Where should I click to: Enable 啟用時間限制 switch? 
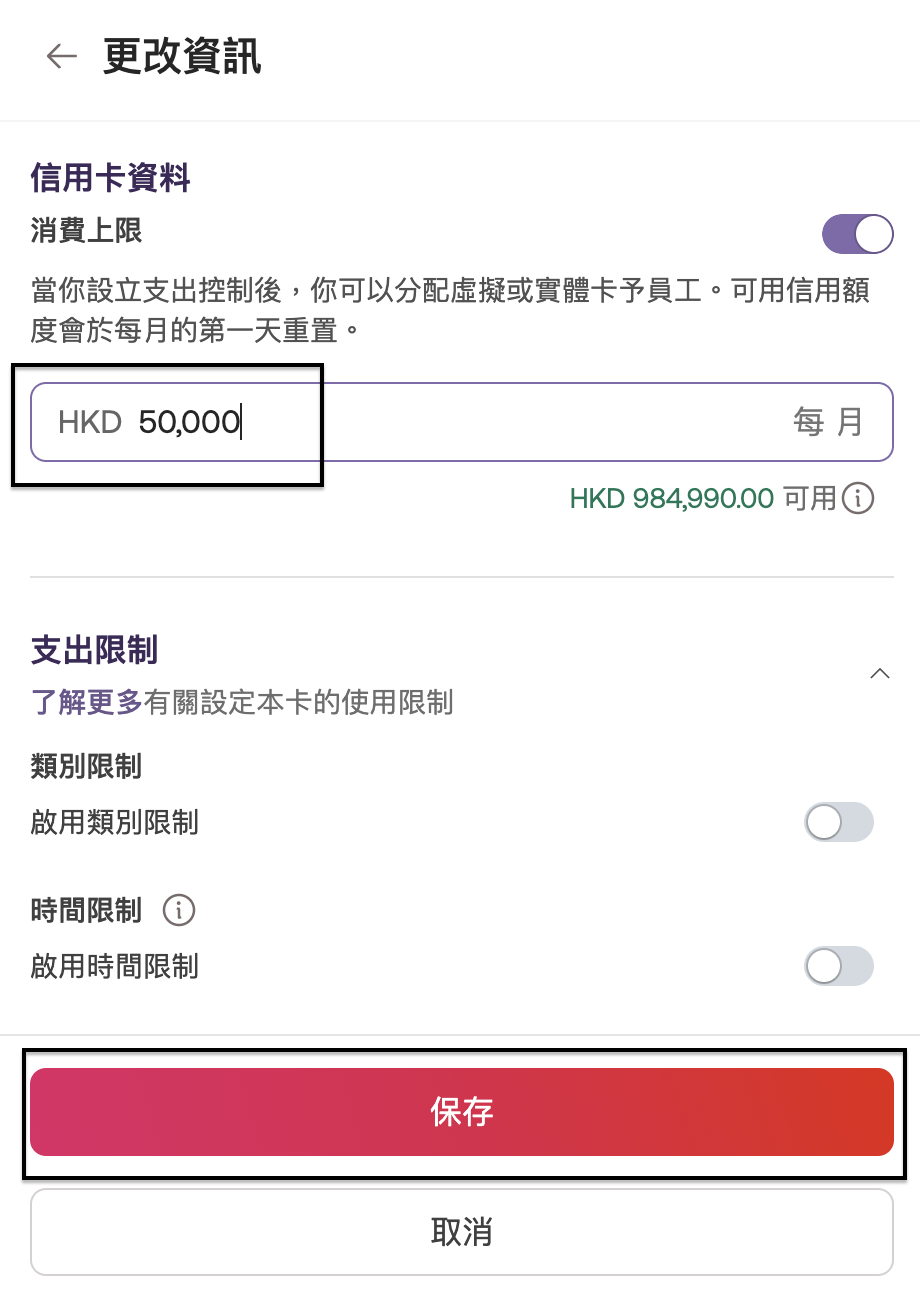pyautogui.click(x=838, y=967)
